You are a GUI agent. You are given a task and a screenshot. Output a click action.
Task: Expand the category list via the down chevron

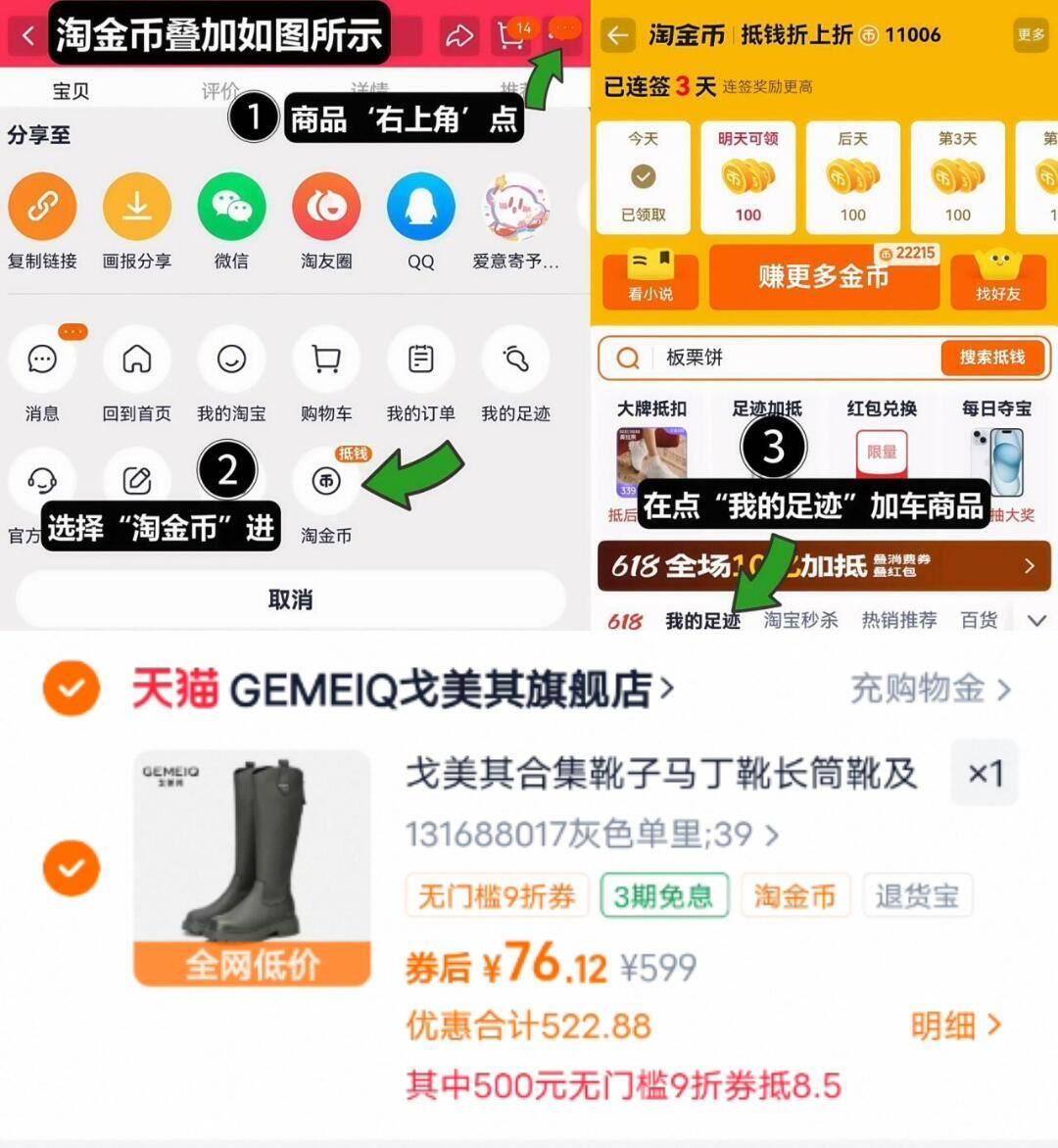tap(1035, 619)
